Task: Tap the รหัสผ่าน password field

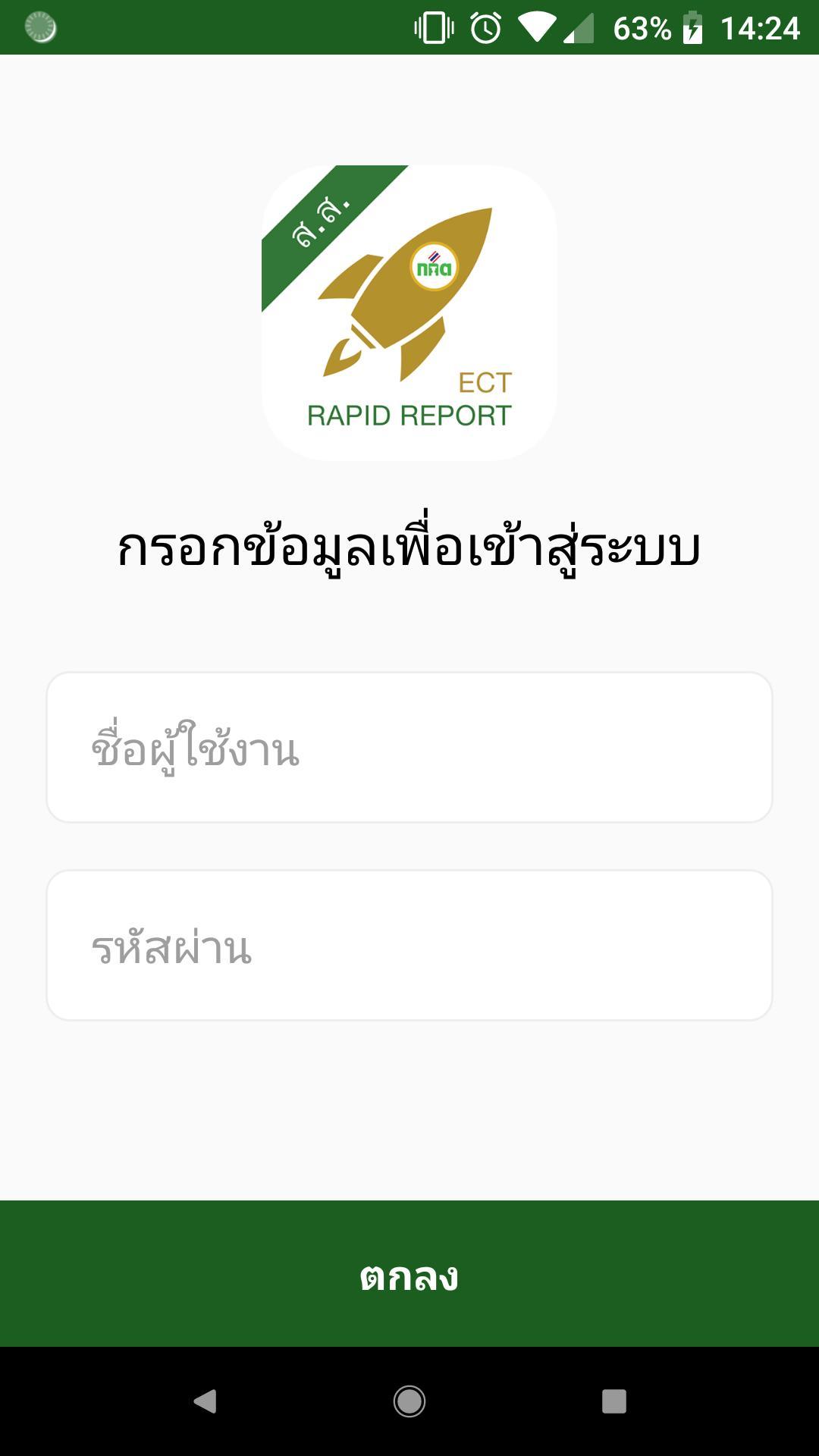Action: [x=409, y=946]
